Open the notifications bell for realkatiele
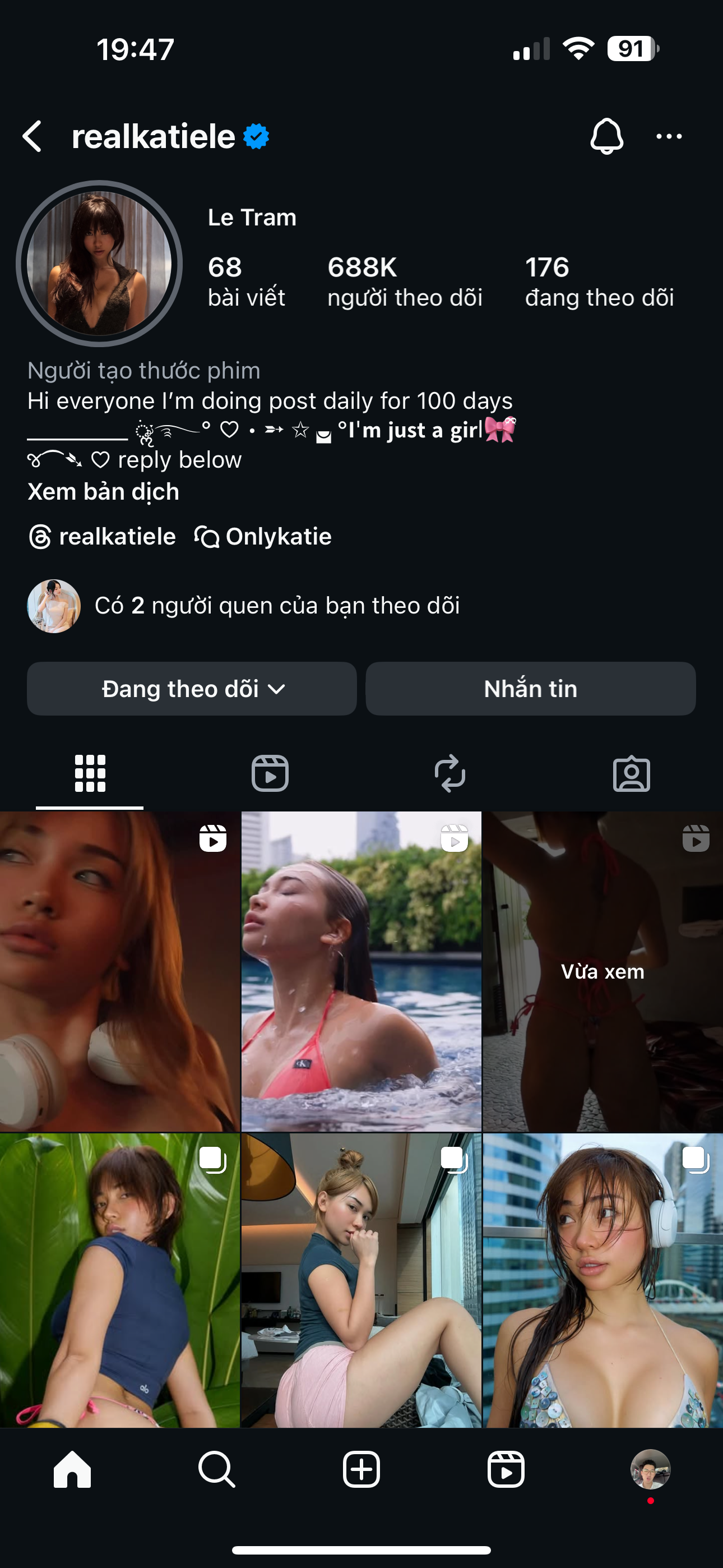Viewport: 723px width, 1568px height. click(606, 136)
